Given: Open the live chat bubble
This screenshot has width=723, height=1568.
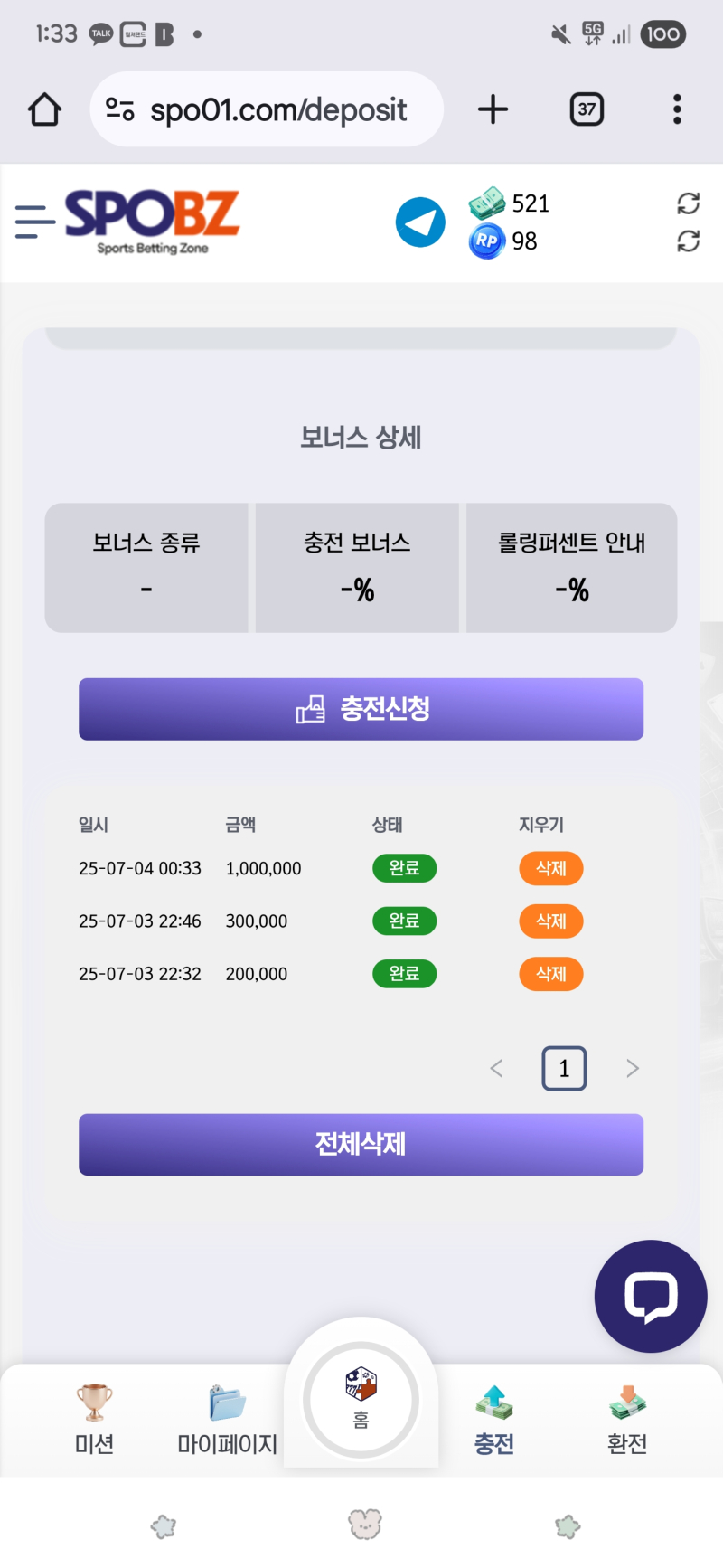Looking at the screenshot, I should [x=650, y=1296].
